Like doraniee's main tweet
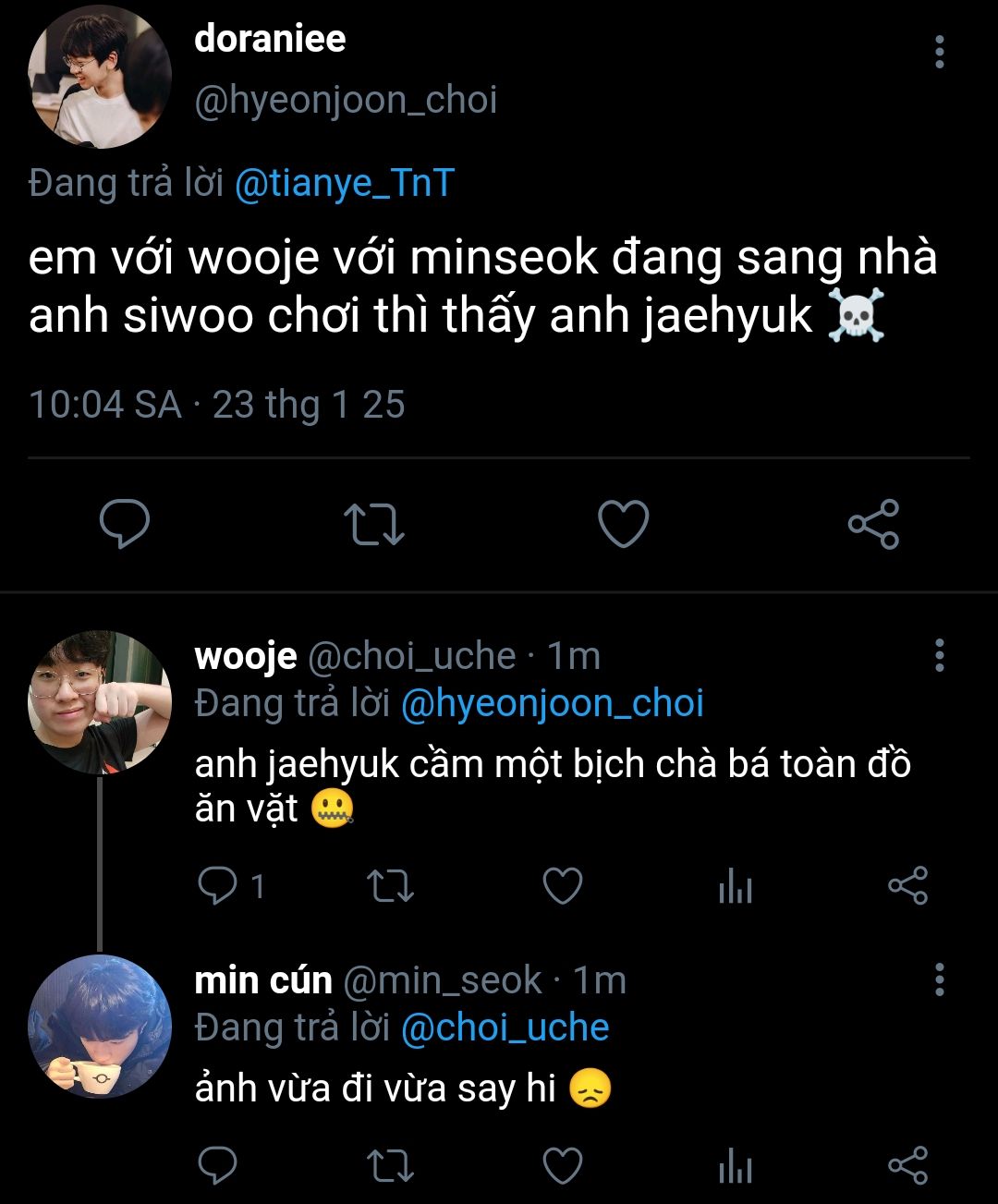 [624, 524]
